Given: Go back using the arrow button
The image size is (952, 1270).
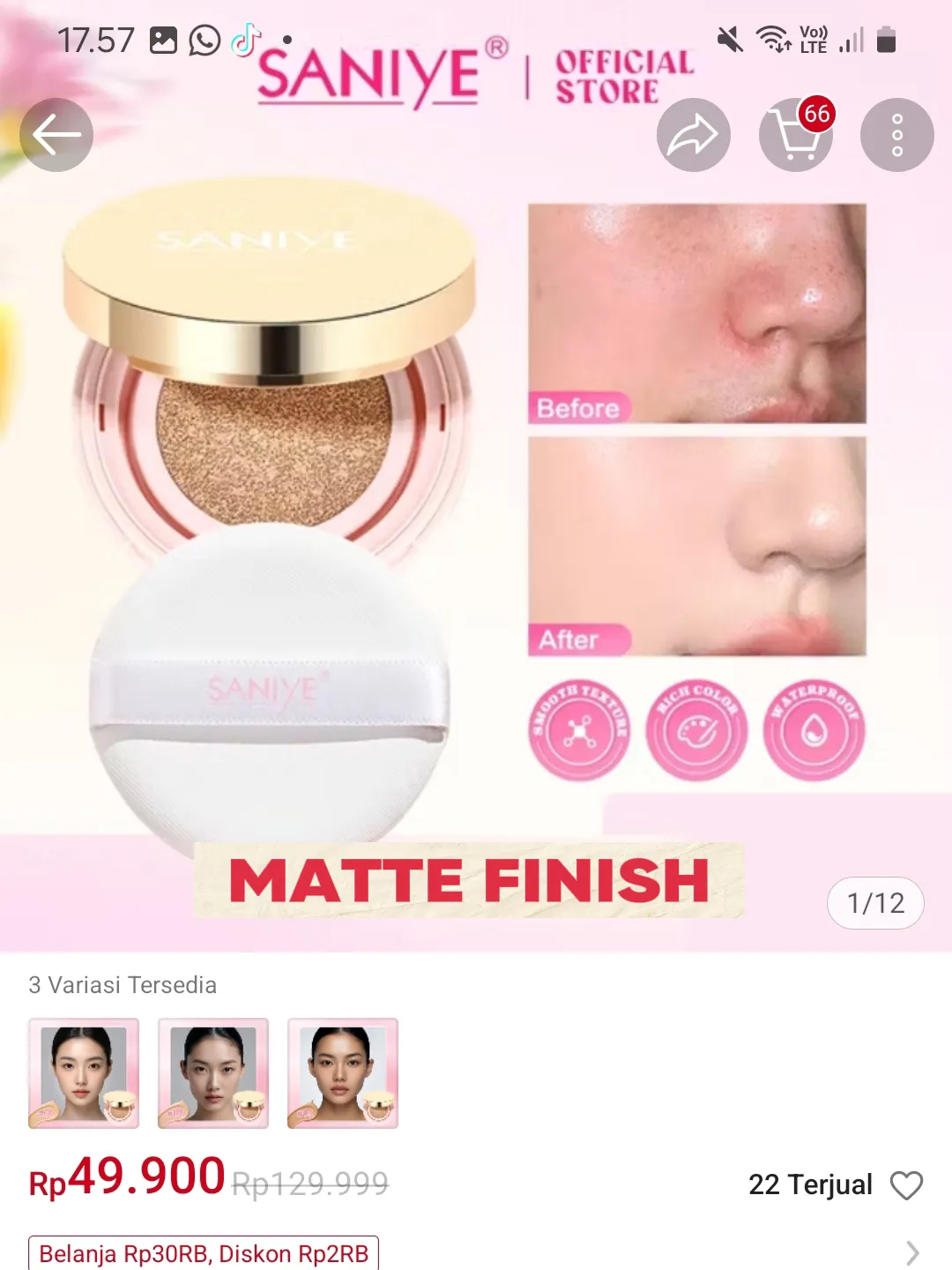Looking at the screenshot, I should pos(56,135).
